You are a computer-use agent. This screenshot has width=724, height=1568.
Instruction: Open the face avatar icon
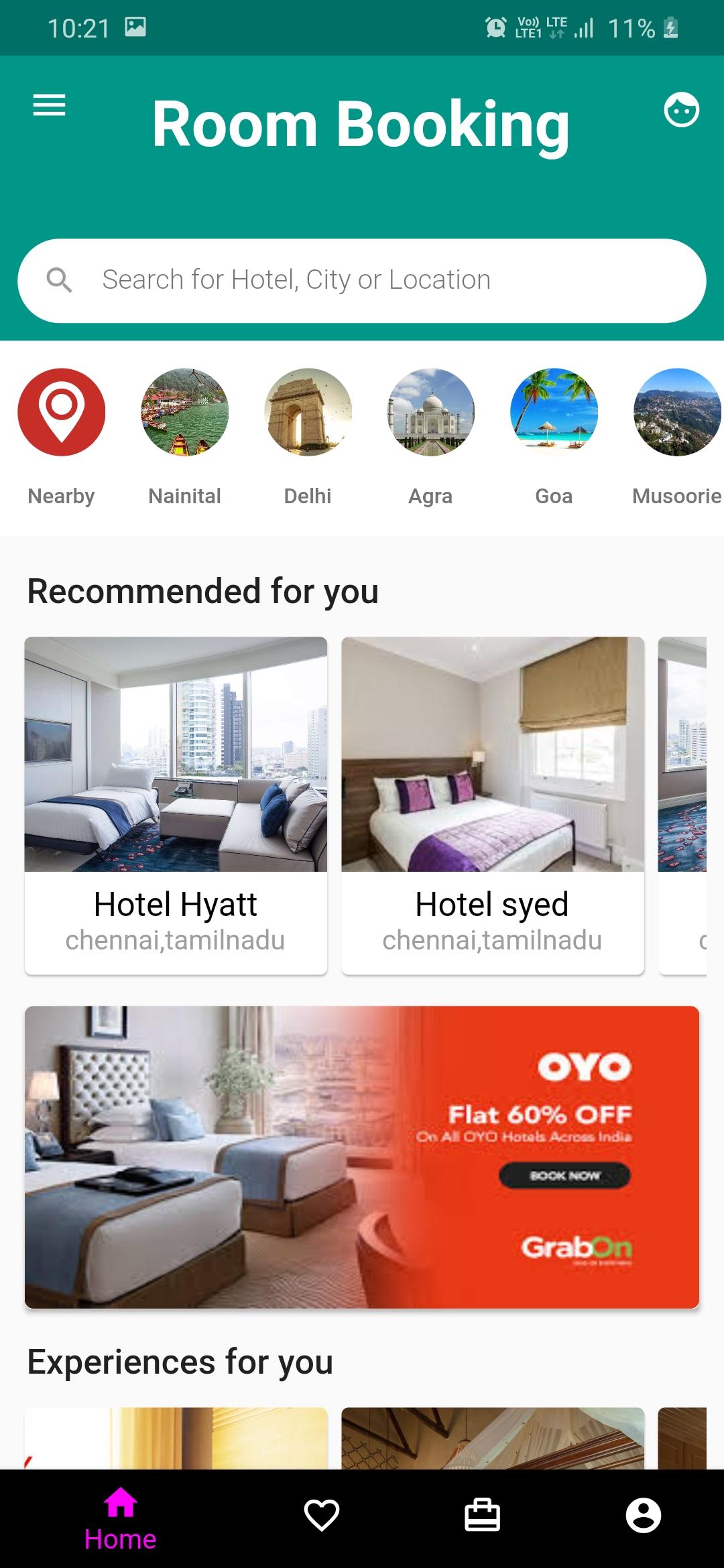point(681,110)
